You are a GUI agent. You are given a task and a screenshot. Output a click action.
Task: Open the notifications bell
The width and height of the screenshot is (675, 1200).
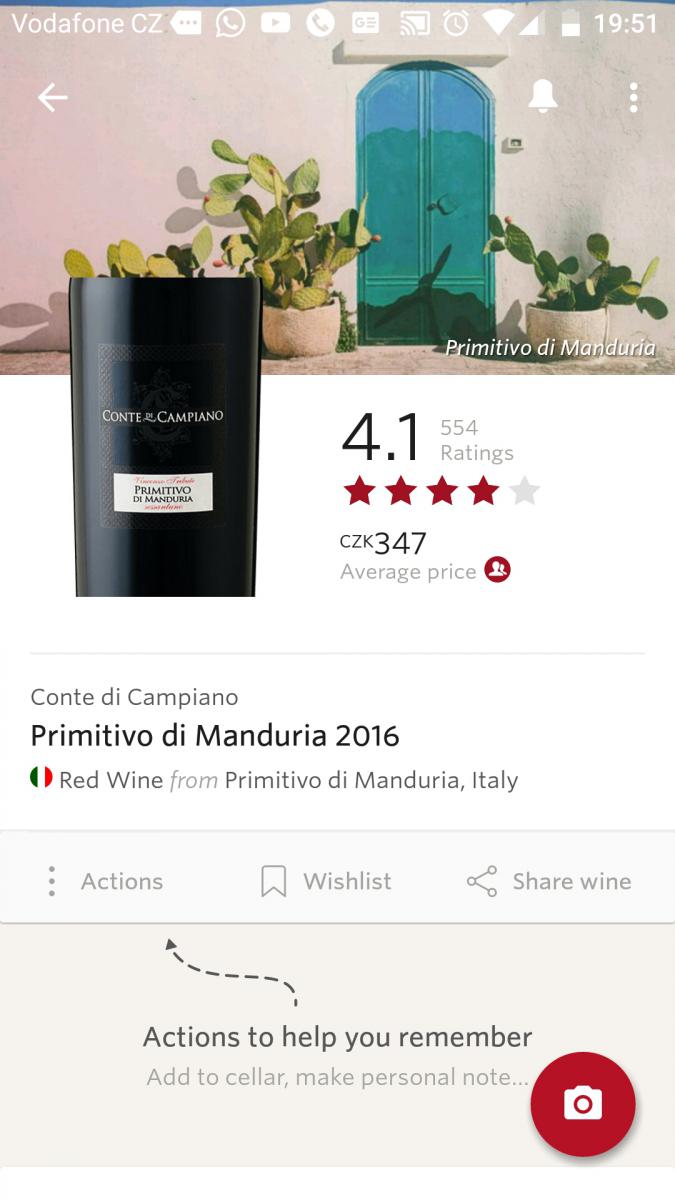point(542,97)
